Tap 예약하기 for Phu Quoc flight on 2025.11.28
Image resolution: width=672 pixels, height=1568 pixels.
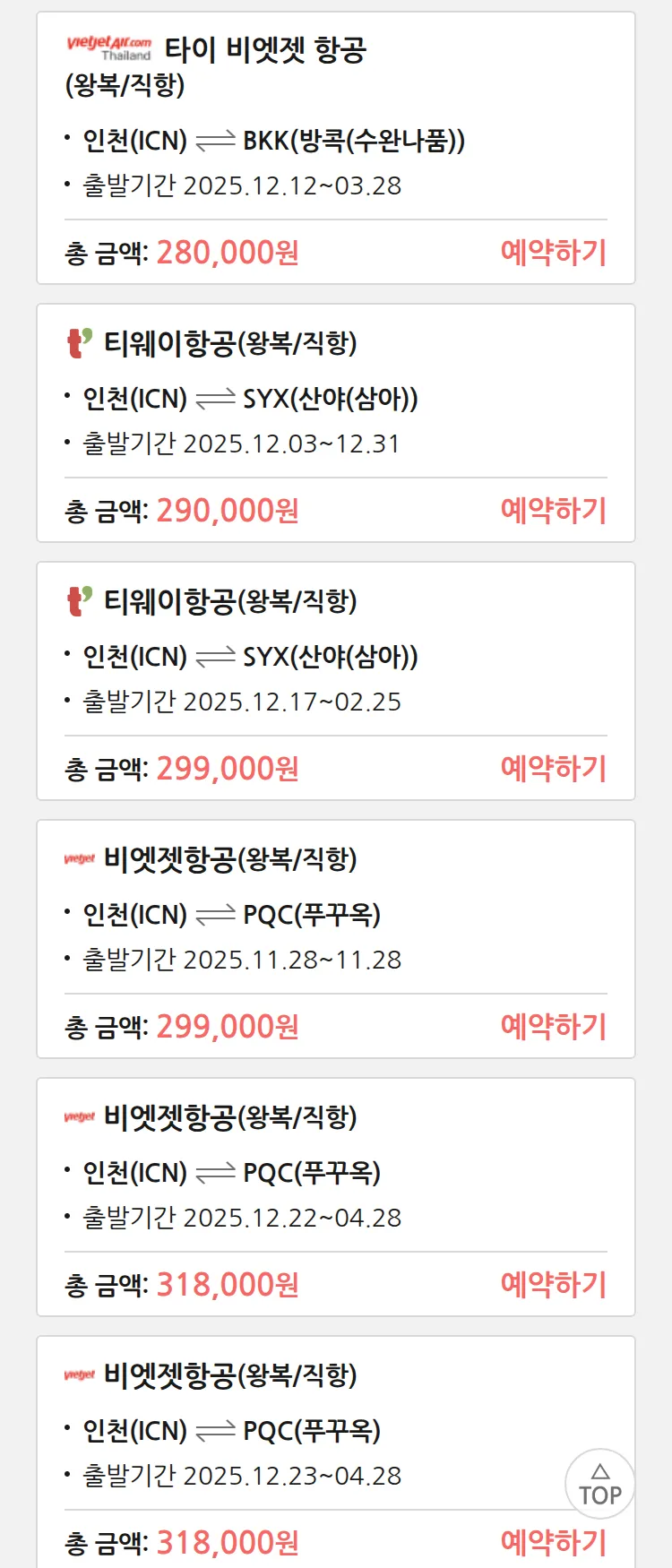[x=553, y=1027]
